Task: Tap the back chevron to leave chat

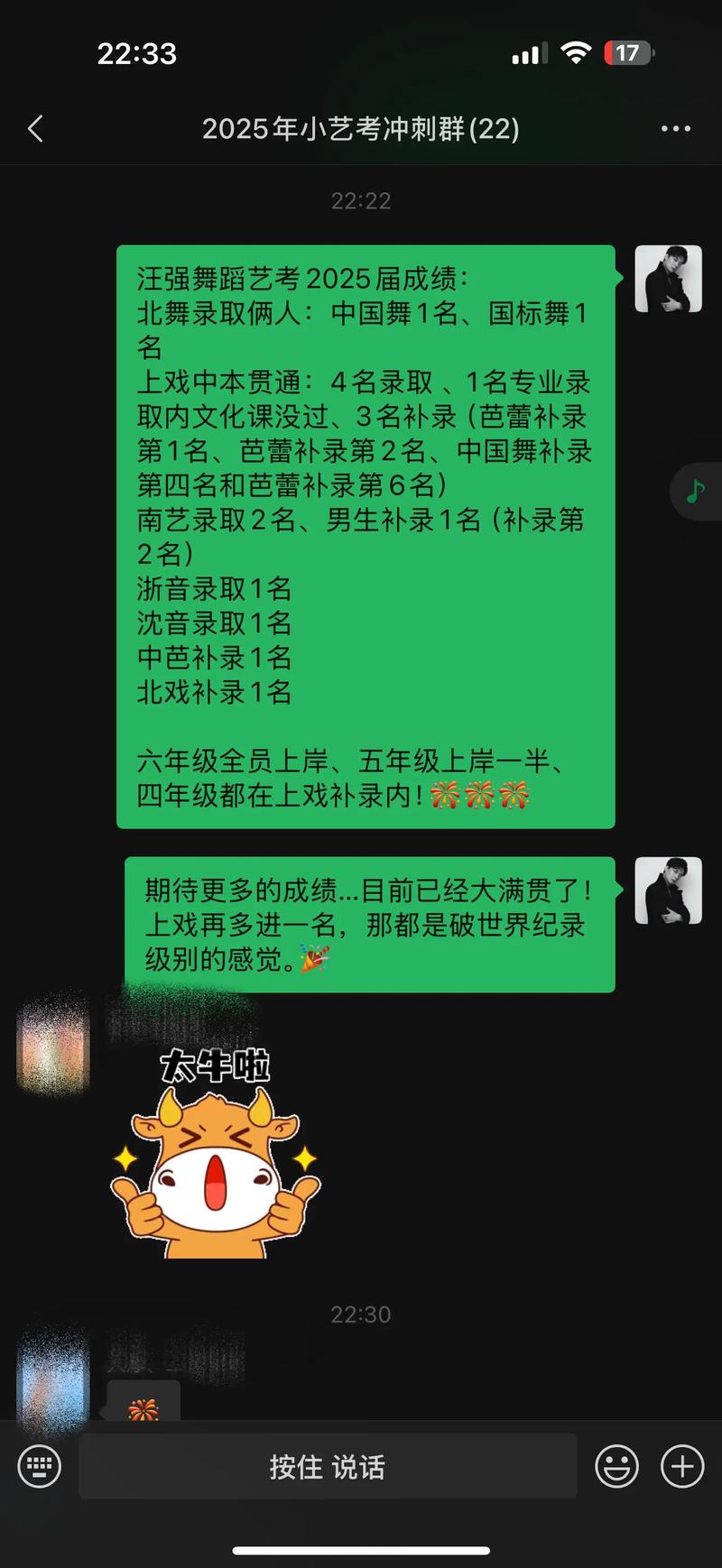Action: tap(34, 129)
